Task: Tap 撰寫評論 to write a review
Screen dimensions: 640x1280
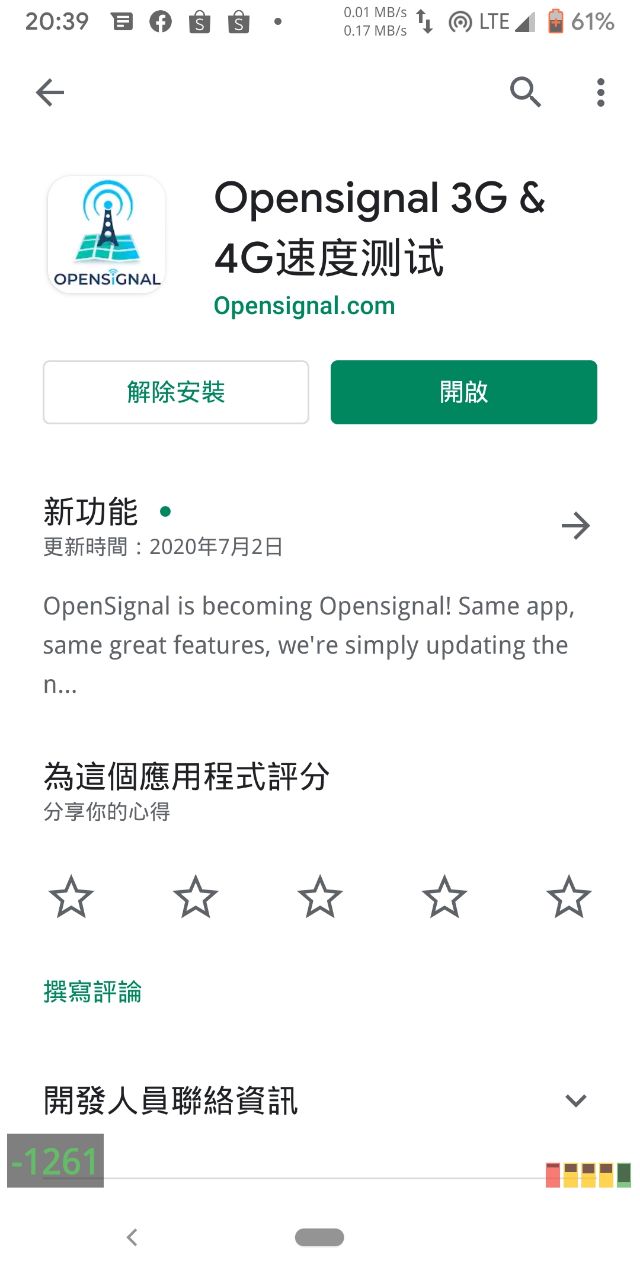Action: 93,991
